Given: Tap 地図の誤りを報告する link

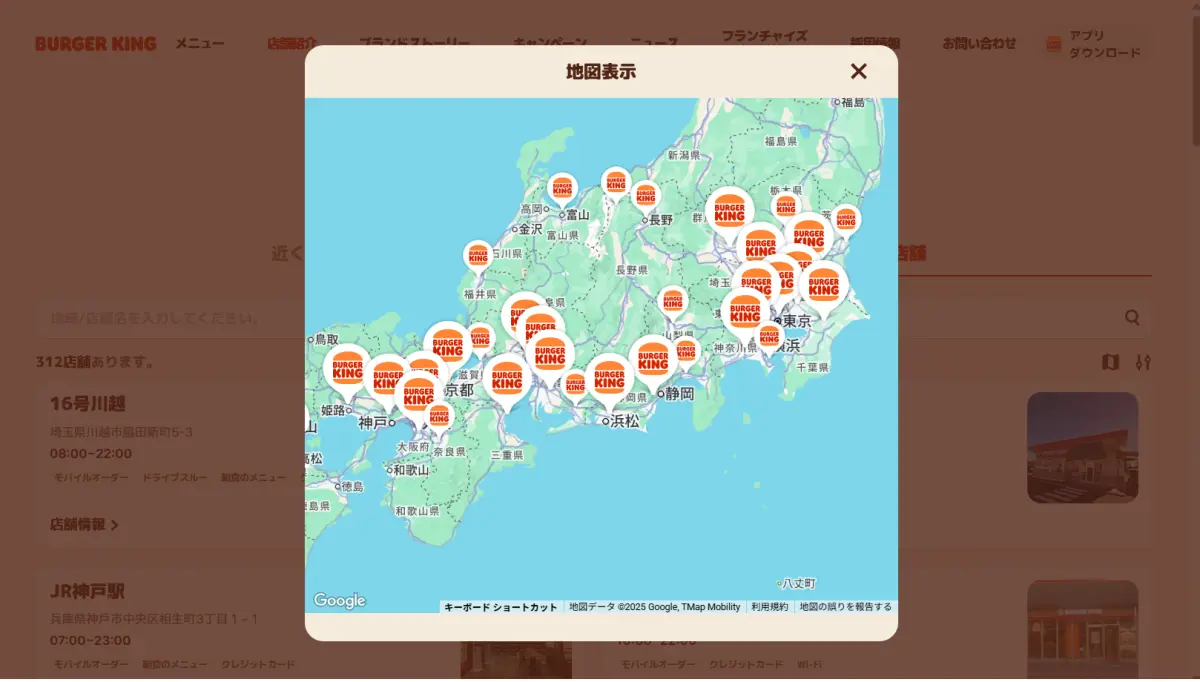Looking at the screenshot, I should (x=845, y=607).
